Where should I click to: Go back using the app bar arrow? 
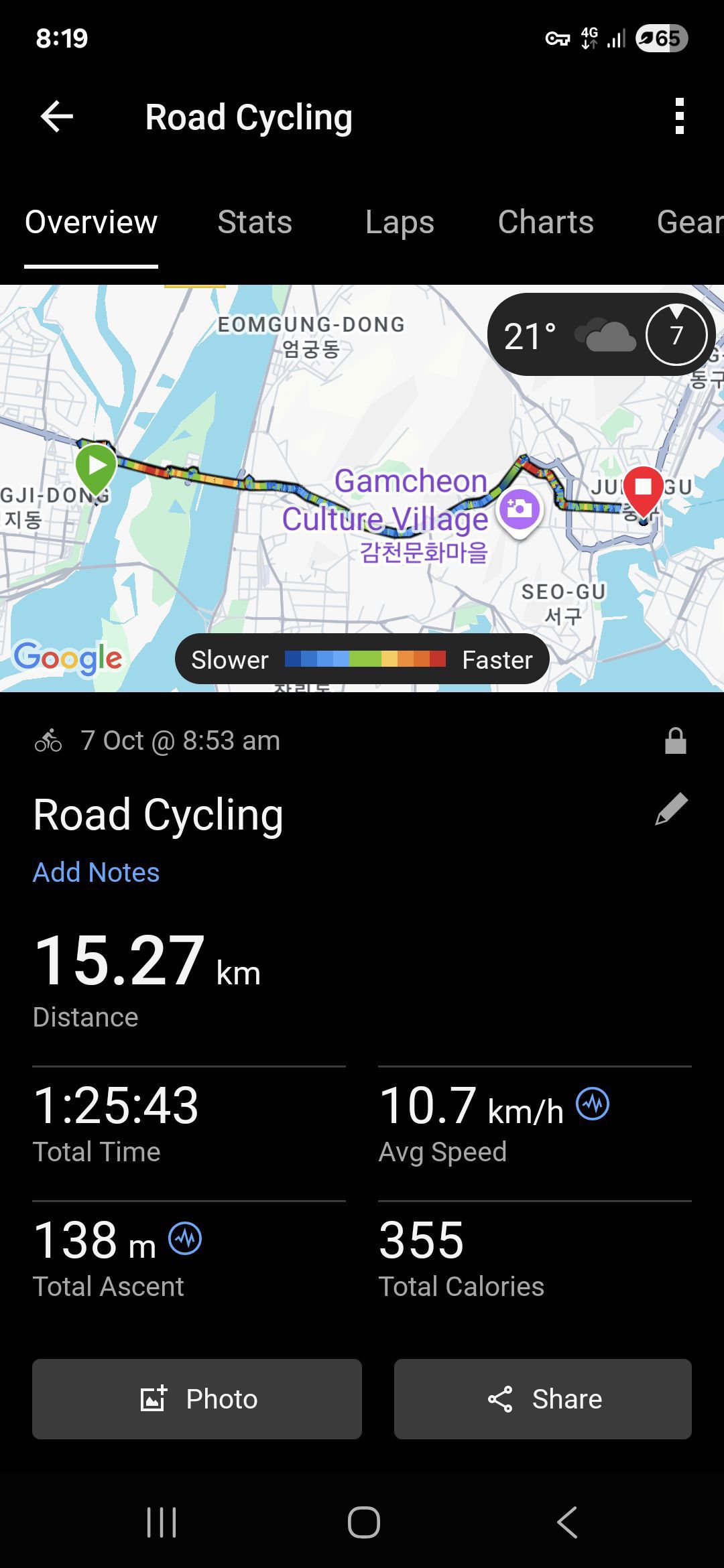pyautogui.click(x=57, y=117)
